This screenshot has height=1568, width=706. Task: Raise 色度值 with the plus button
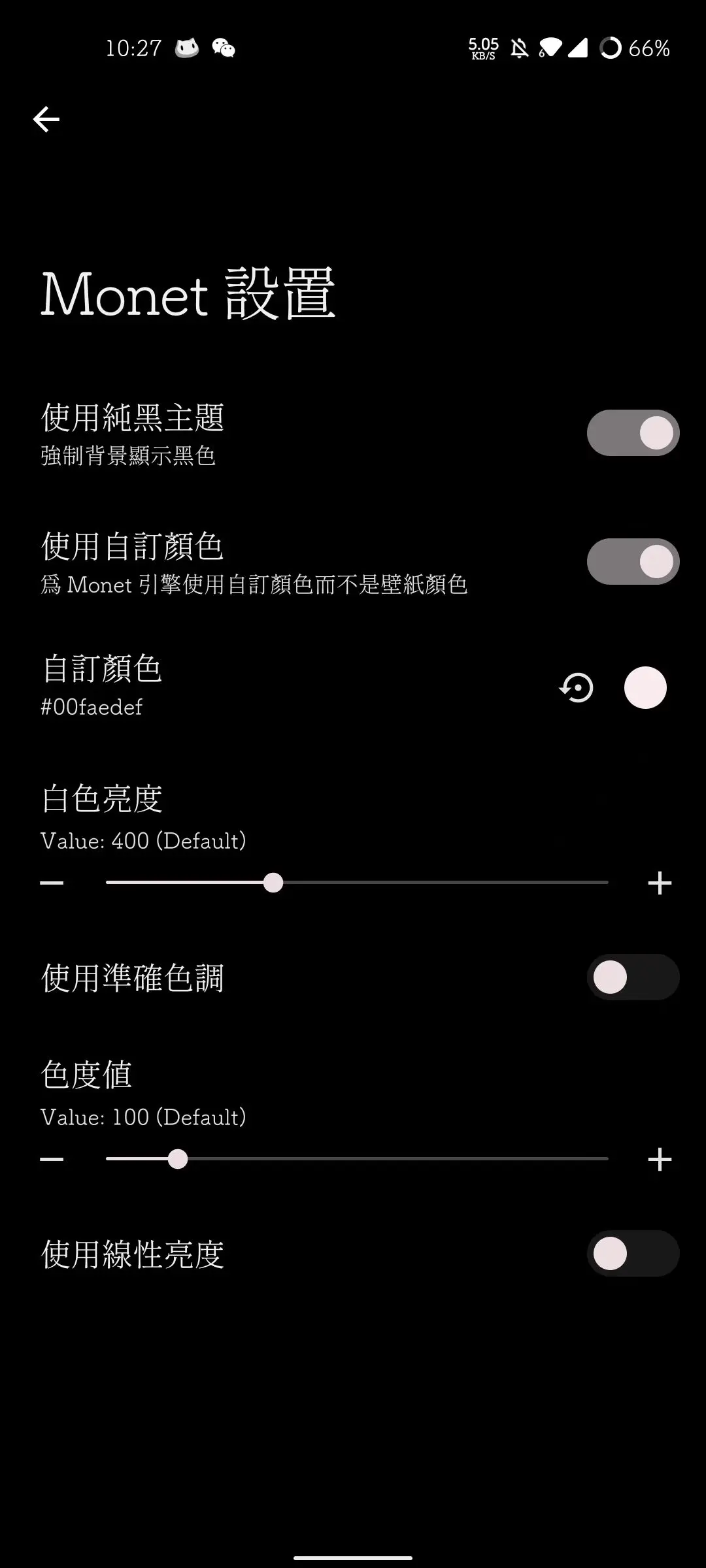660,1160
